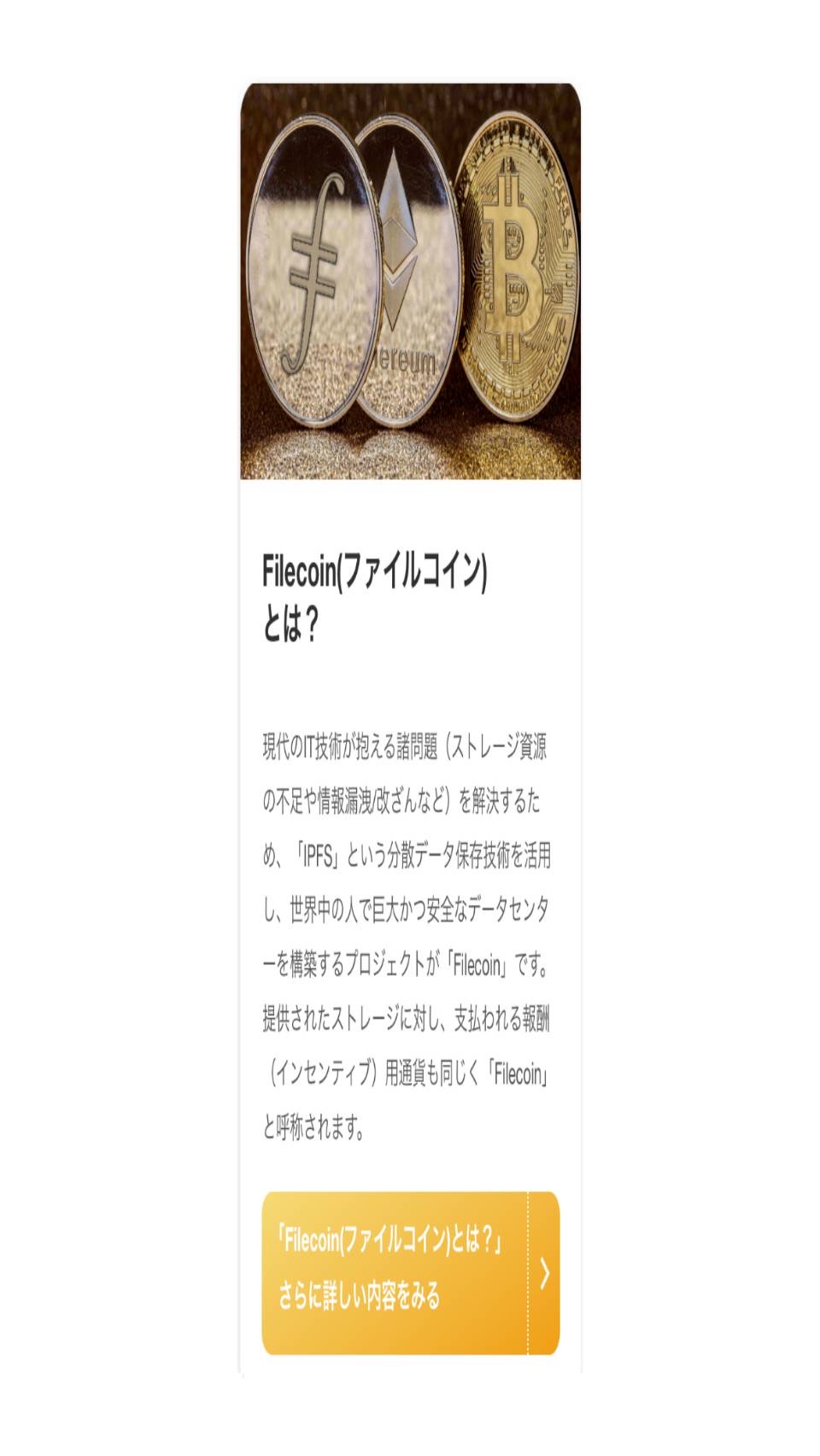Open the Filecoin details page via the yellow button

click(401, 1264)
